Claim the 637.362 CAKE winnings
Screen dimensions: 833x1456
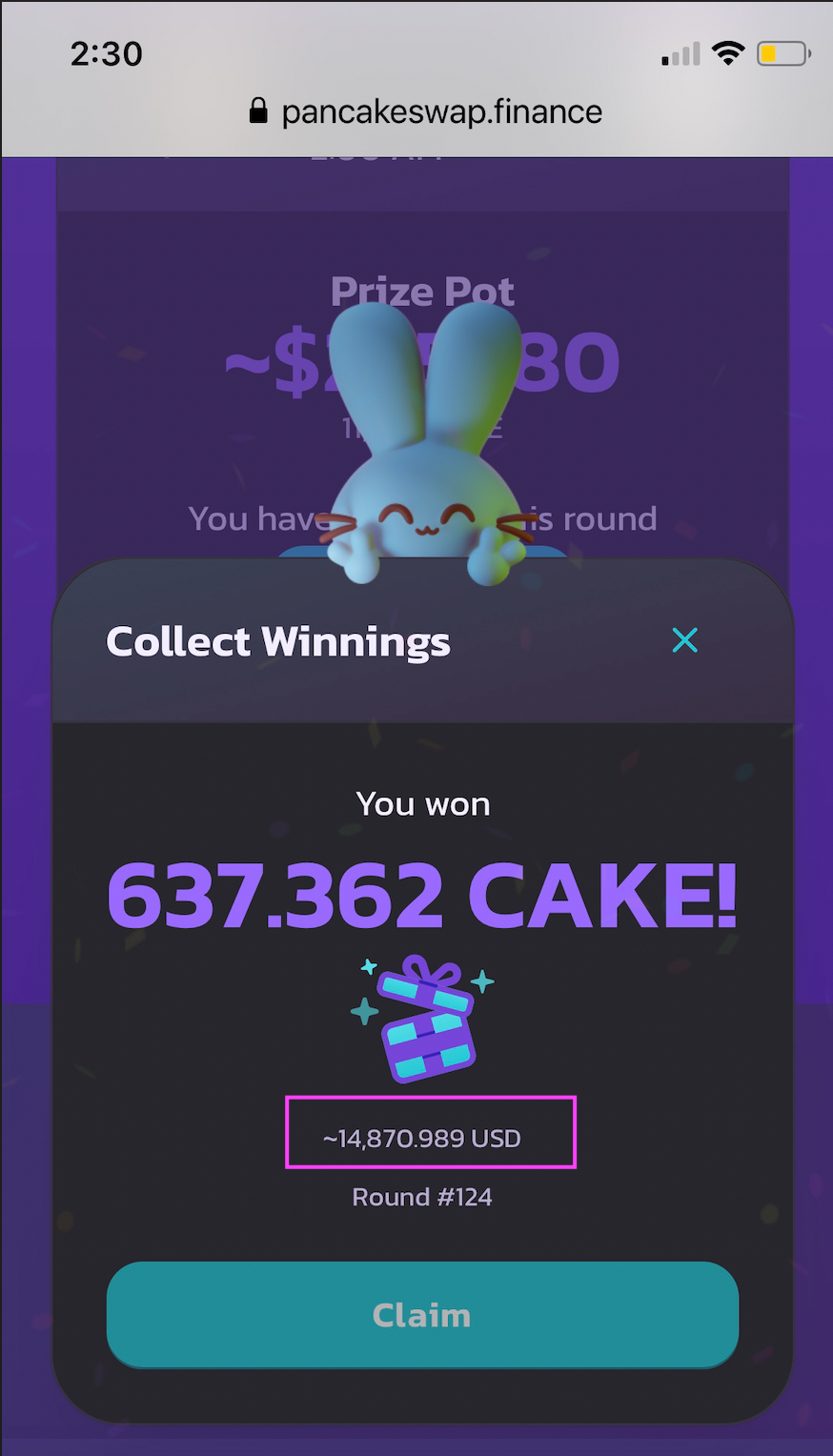422,1314
